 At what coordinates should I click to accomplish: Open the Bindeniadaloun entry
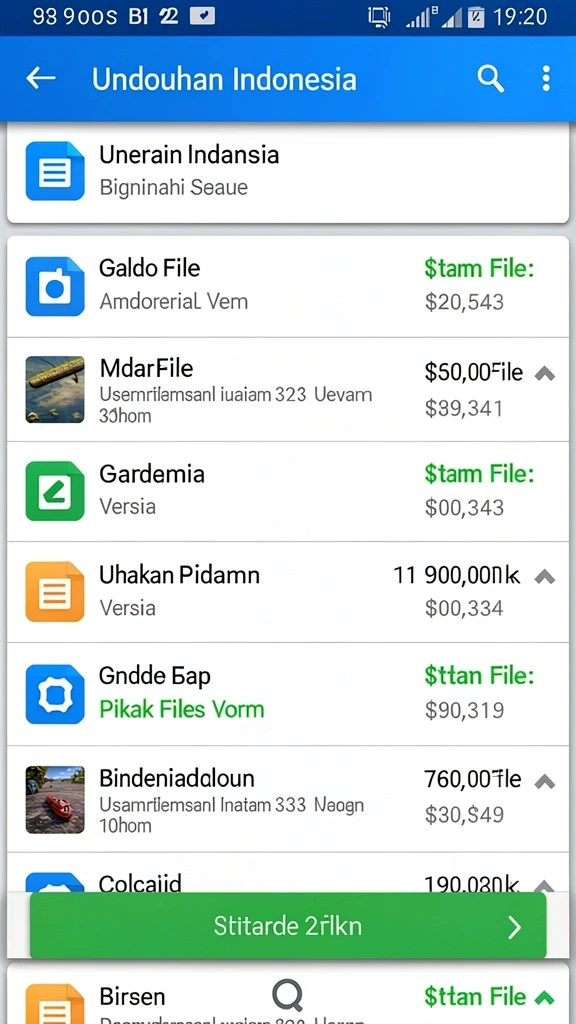coord(288,799)
